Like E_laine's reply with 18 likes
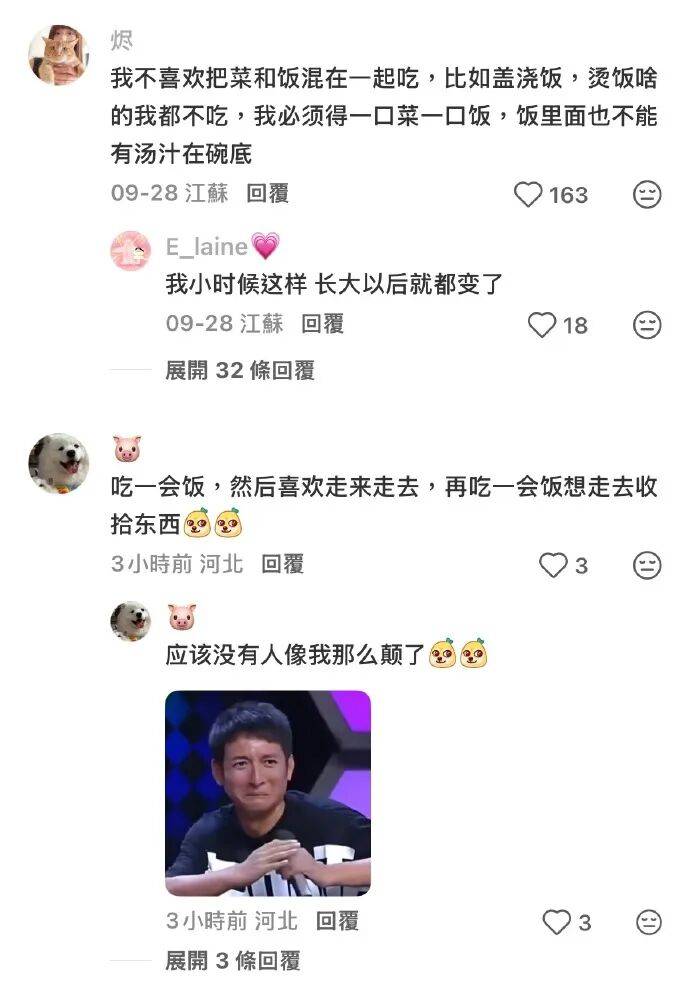Viewport: 690px width, 991px height. tap(541, 324)
